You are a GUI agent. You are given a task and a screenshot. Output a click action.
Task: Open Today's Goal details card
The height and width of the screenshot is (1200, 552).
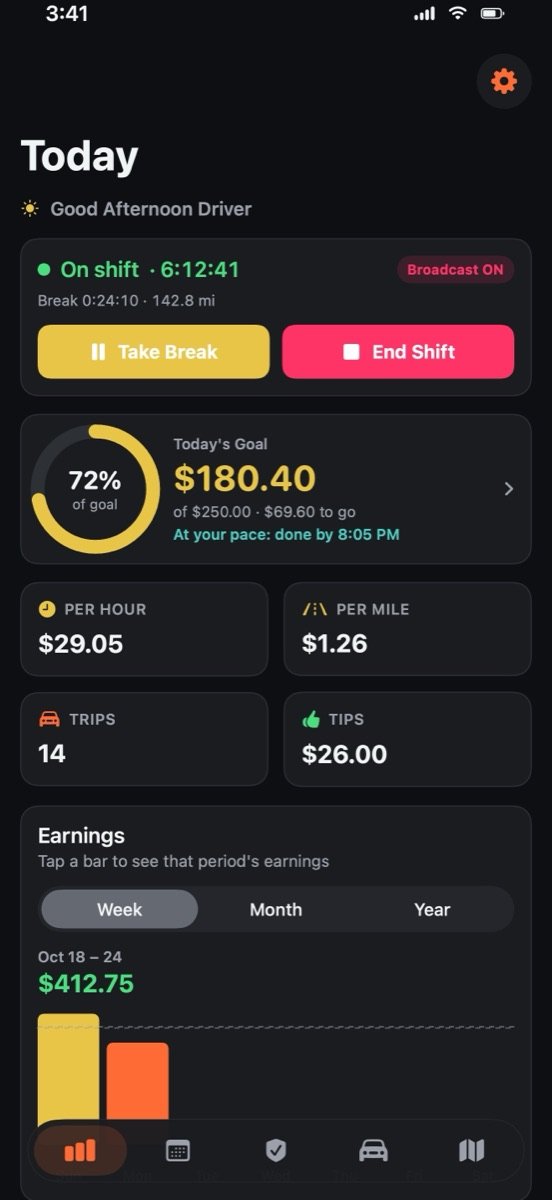(276, 489)
